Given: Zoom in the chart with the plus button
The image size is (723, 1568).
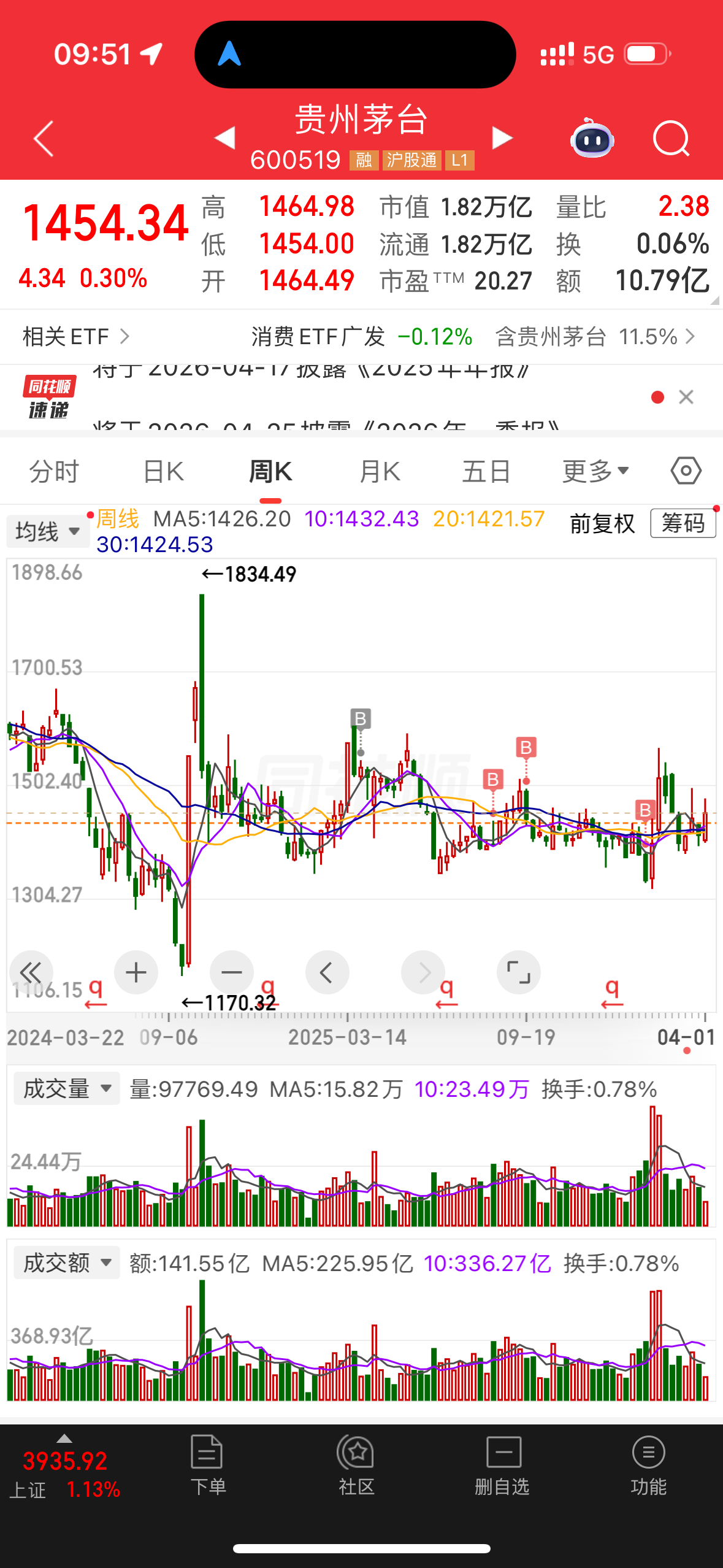Looking at the screenshot, I should pos(136,972).
